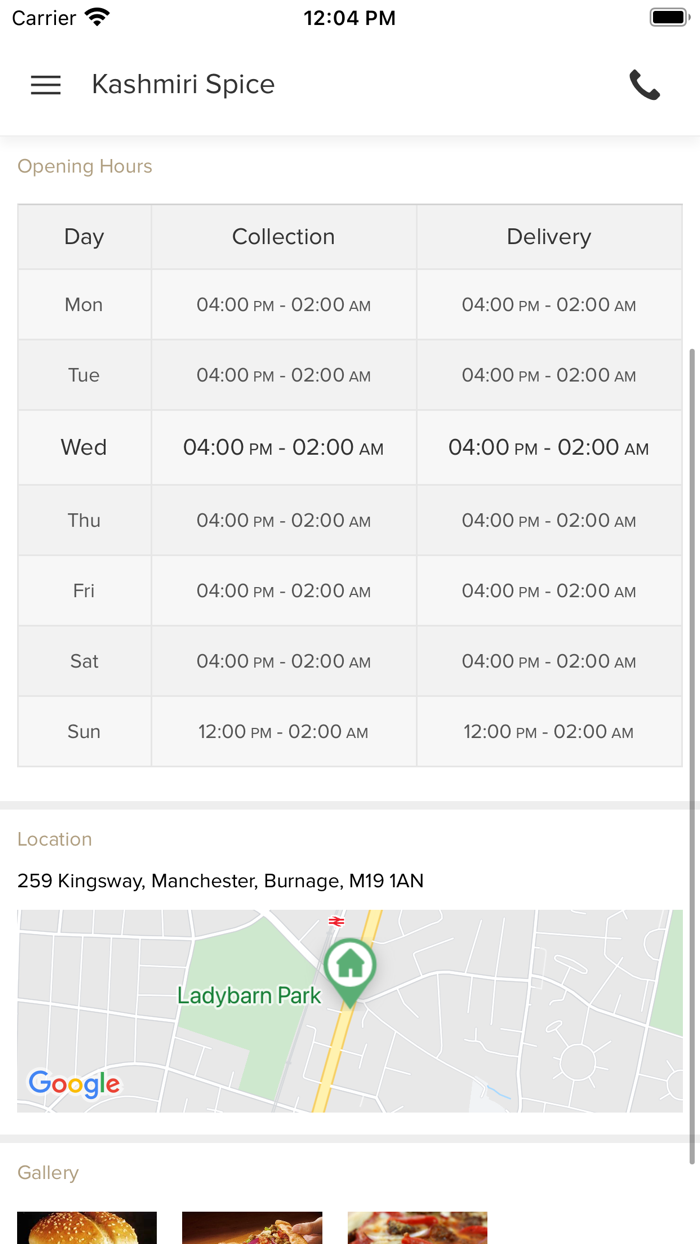700x1244 pixels.
Task: Call the restaurant via the phone icon
Action: (x=645, y=85)
